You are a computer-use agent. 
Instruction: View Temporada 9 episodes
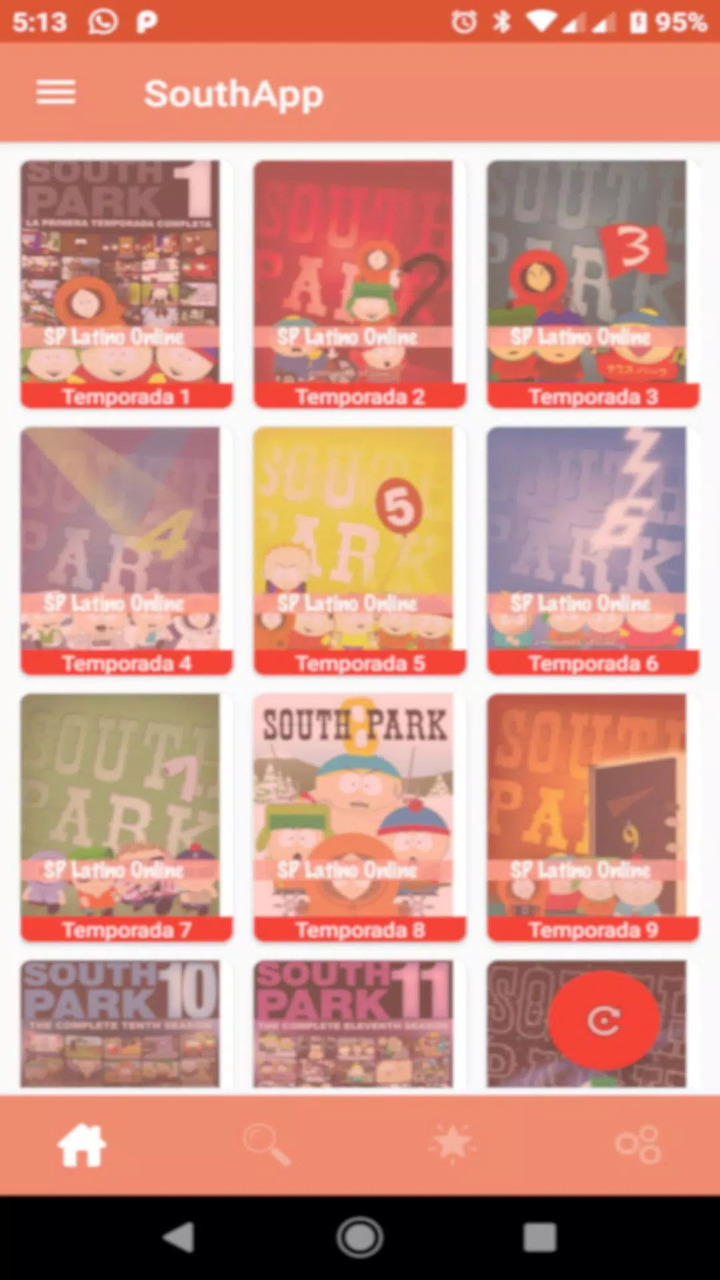(592, 818)
